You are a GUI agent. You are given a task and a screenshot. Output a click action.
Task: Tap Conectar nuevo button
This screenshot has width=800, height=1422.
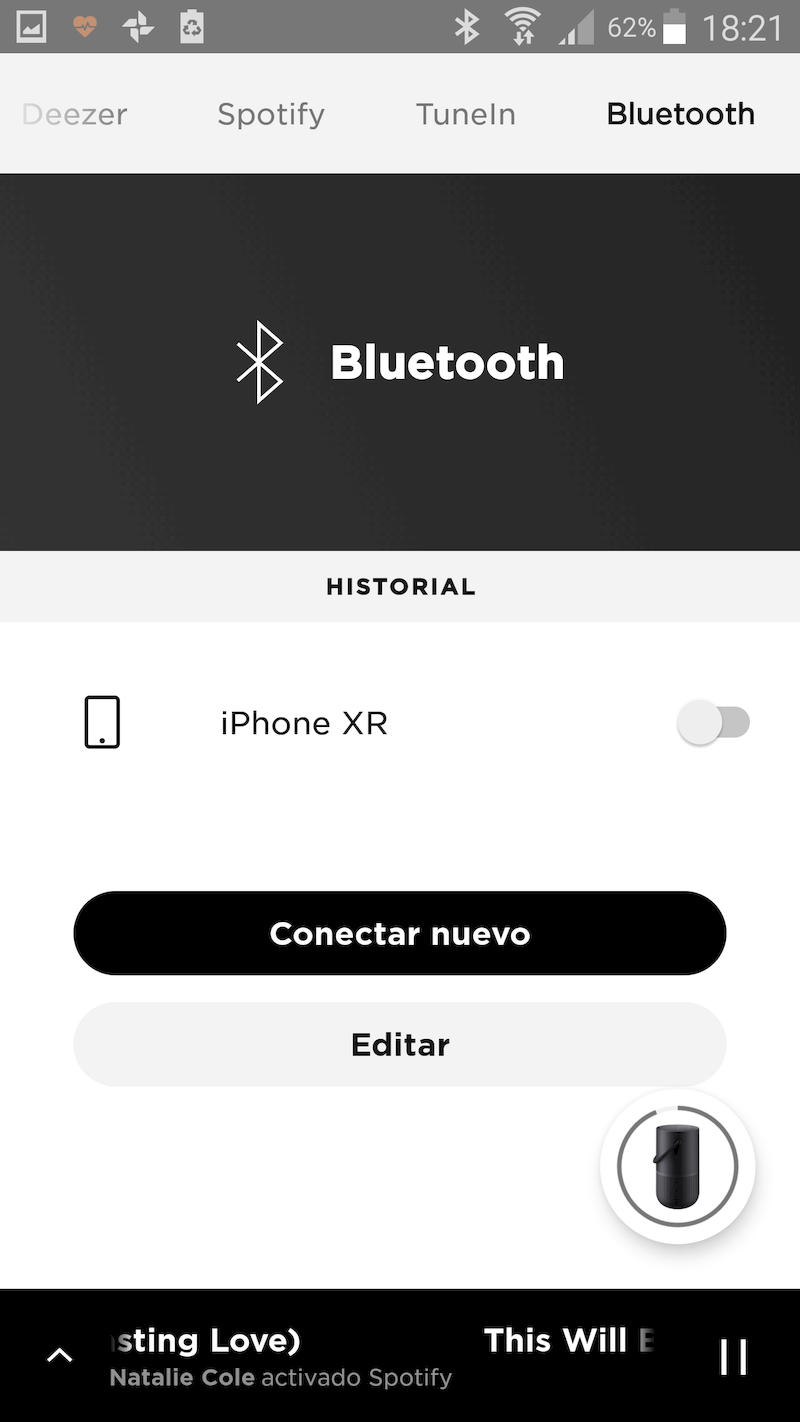coord(400,933)
